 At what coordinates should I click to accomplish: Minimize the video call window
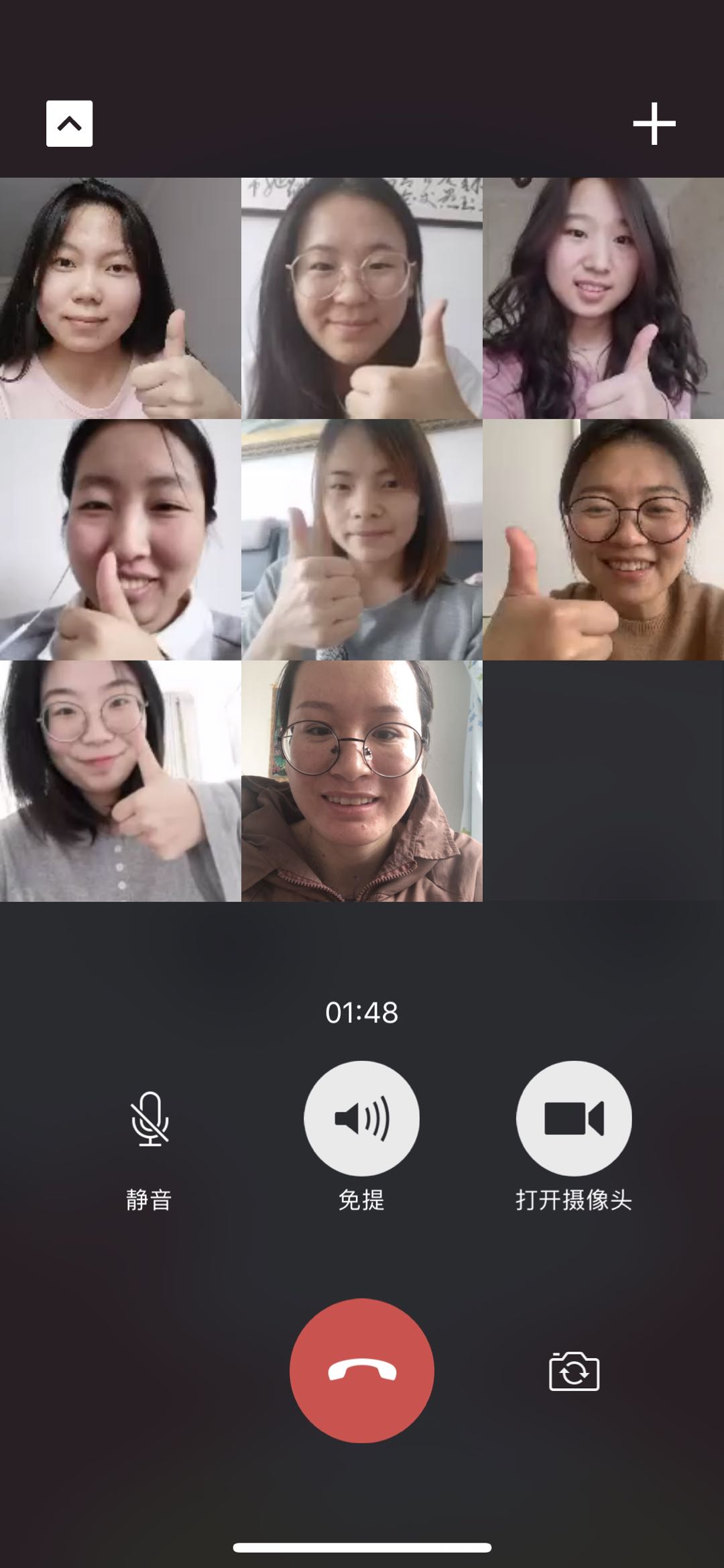click(x=69, y=123)
